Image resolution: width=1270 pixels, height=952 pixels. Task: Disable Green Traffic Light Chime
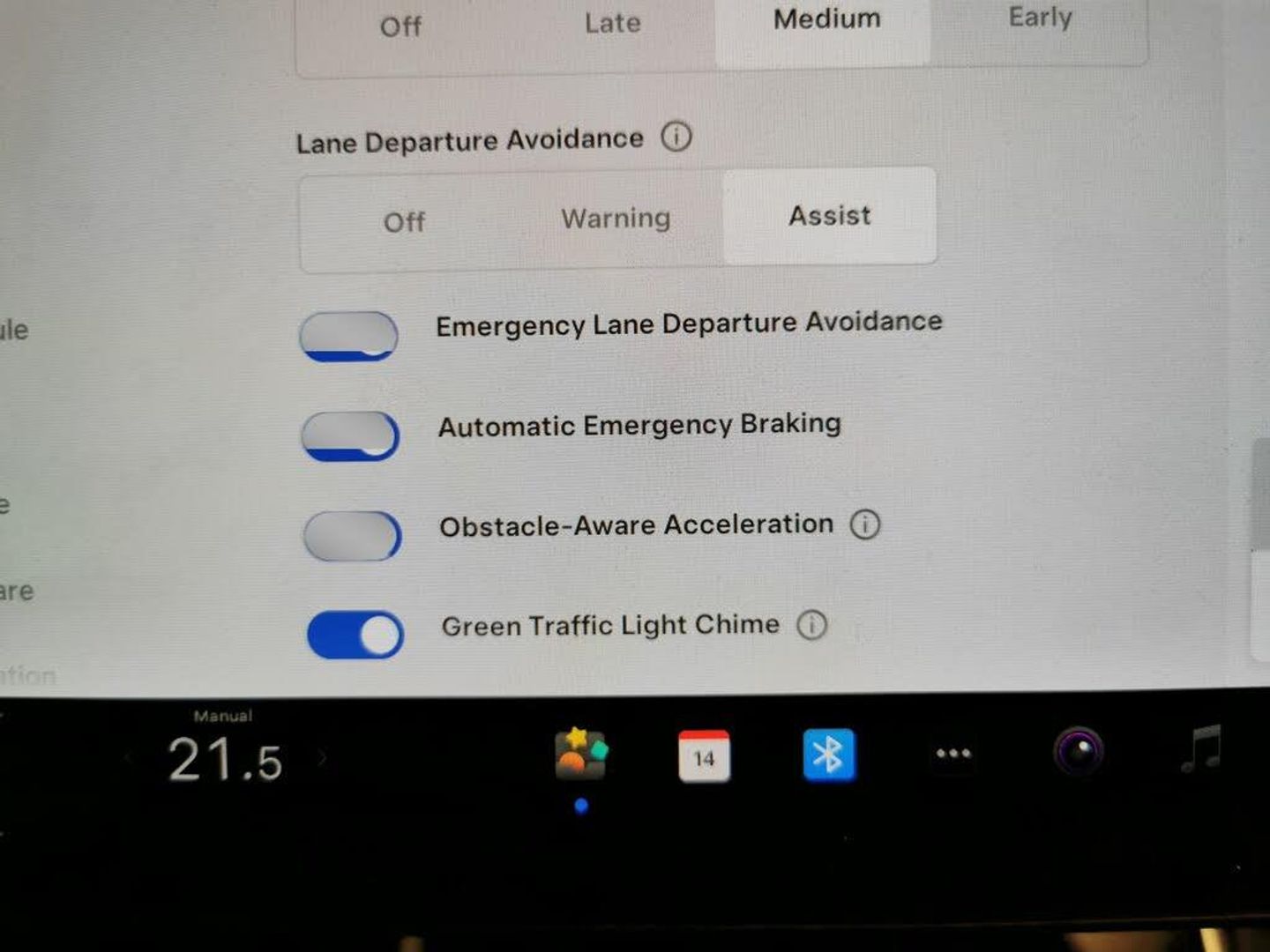click(x=355, y=635)
